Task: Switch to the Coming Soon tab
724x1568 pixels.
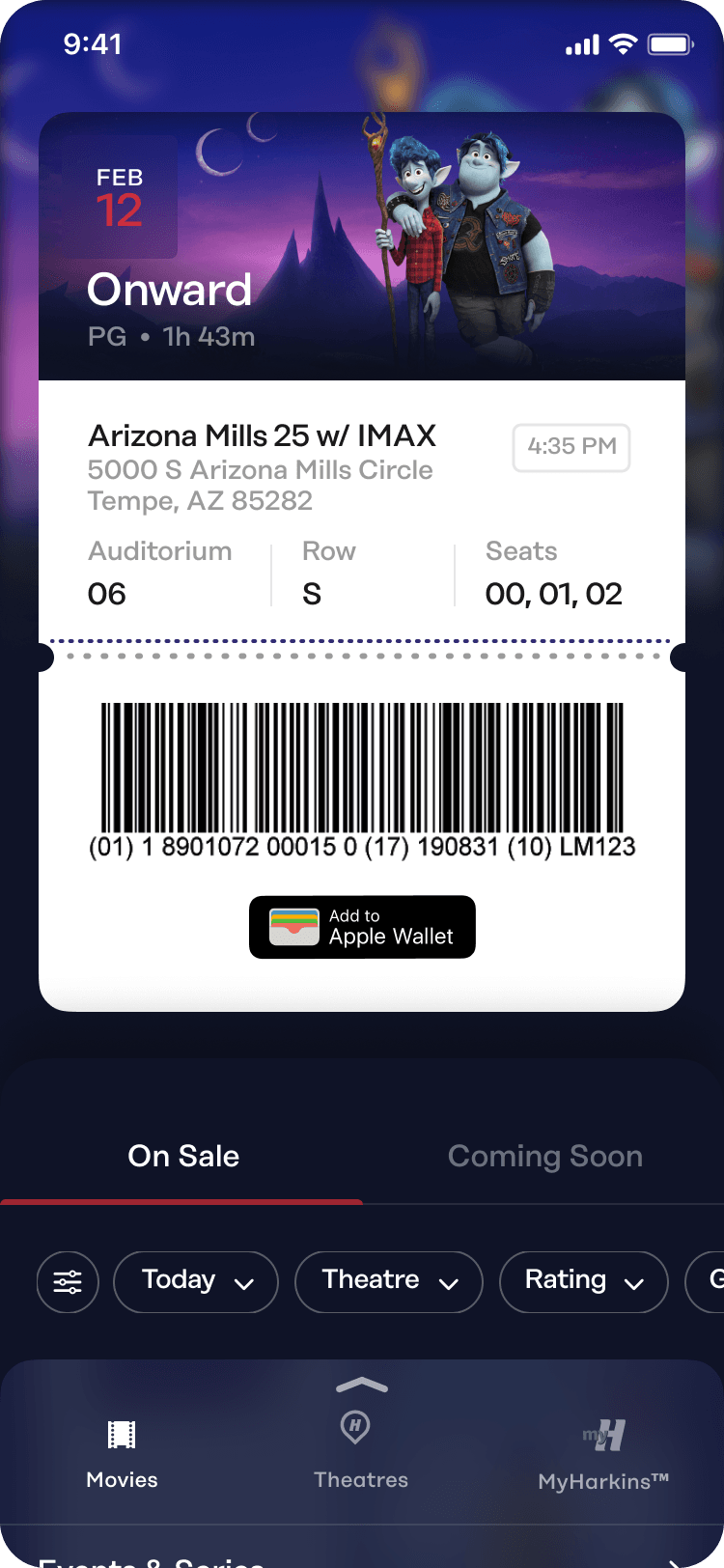Action: tap(544, 1157)
